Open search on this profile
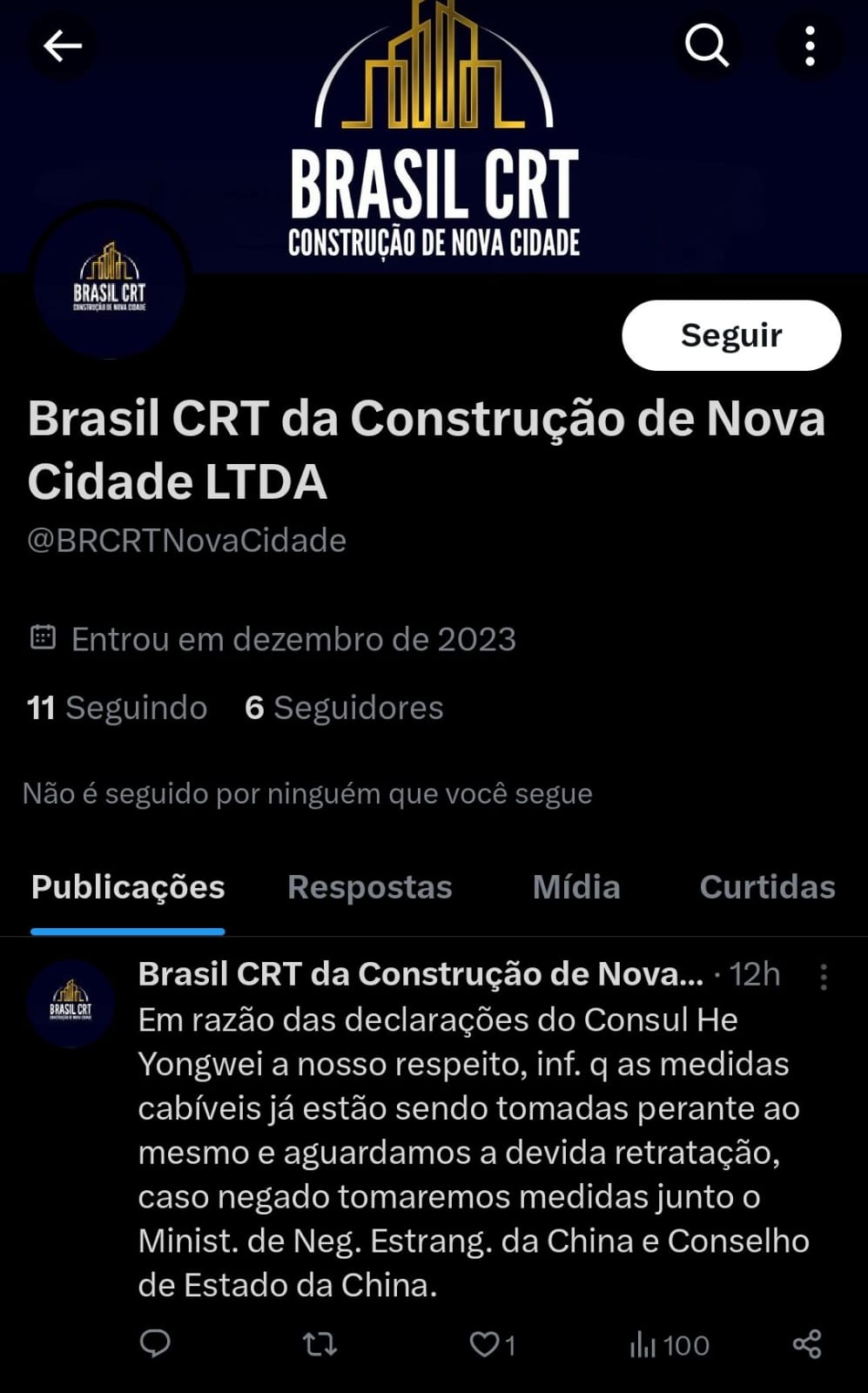Screen dimensions: 868x1393 pos(706,45)
